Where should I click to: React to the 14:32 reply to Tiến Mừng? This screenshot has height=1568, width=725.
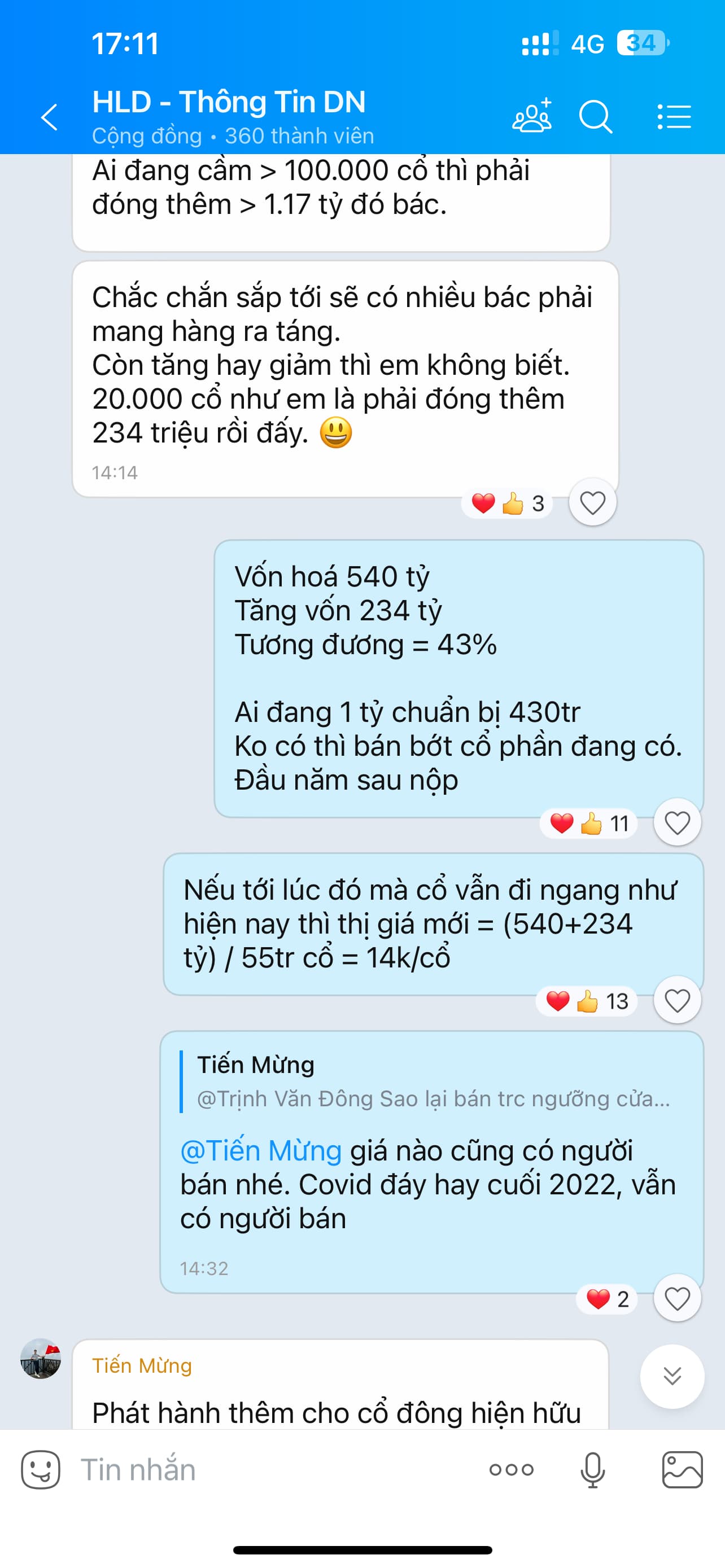click(677, 1299)
